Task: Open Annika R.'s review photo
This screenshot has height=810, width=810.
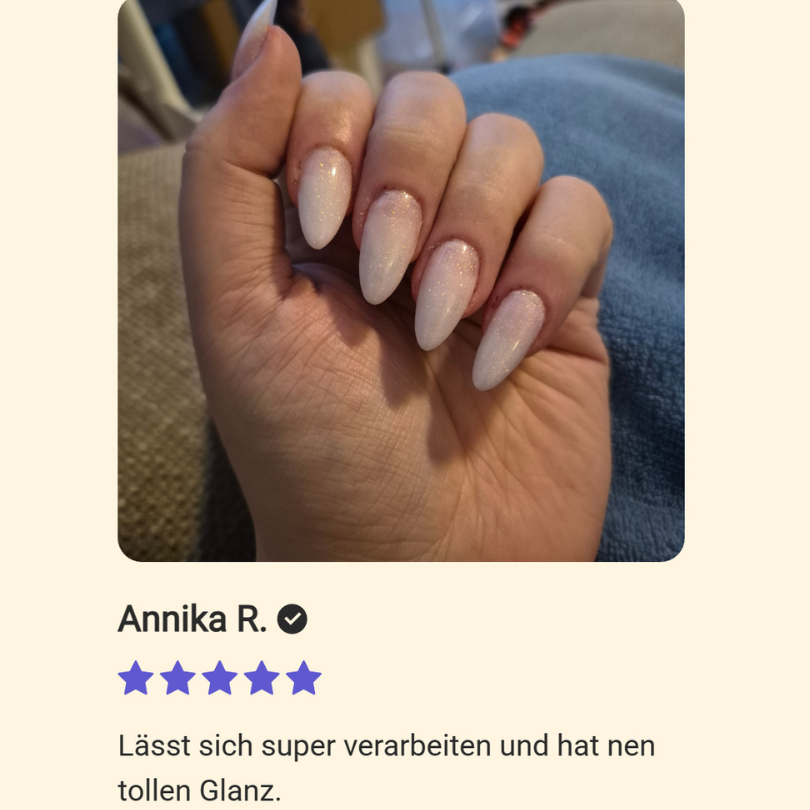Action: (x=401, y=278)
